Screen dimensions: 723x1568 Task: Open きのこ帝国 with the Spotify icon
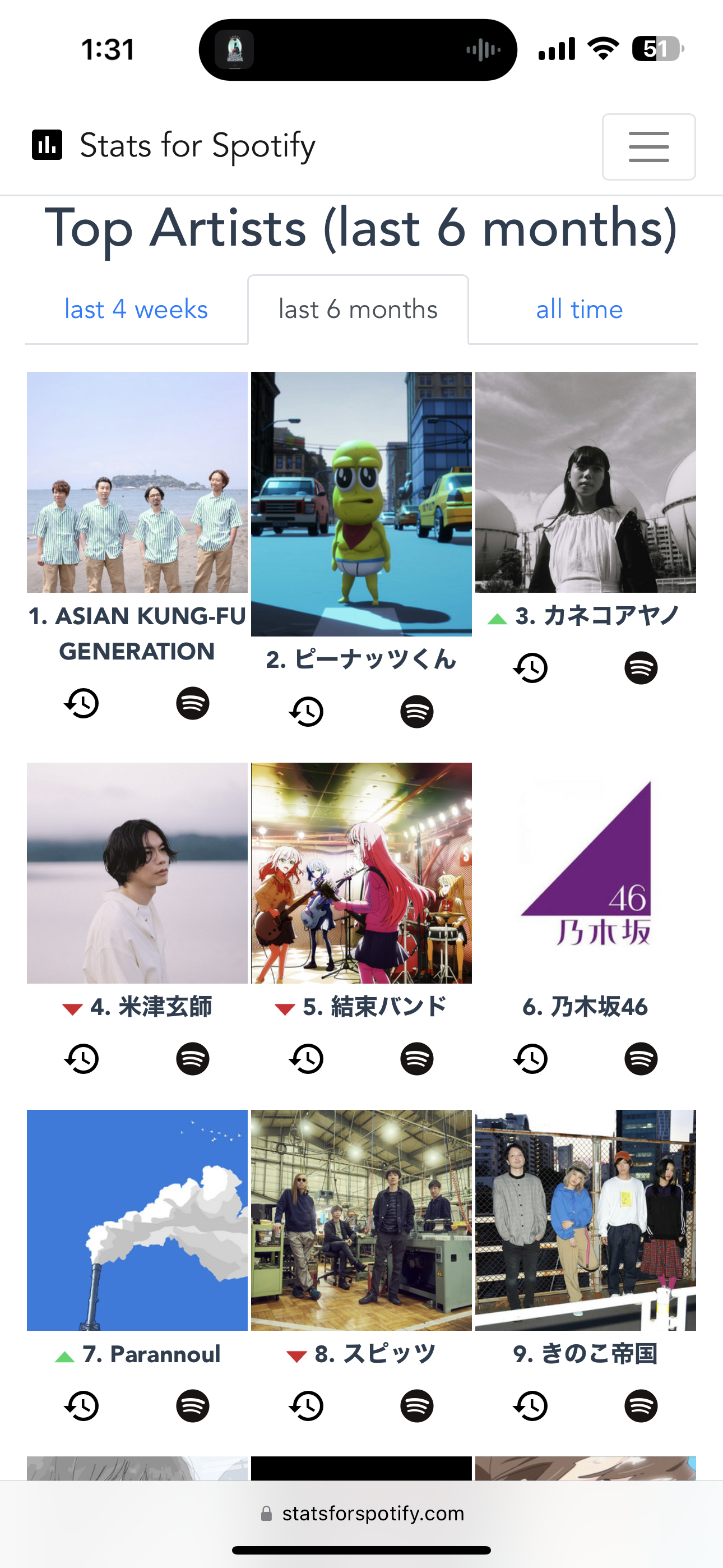(641, 1406)
